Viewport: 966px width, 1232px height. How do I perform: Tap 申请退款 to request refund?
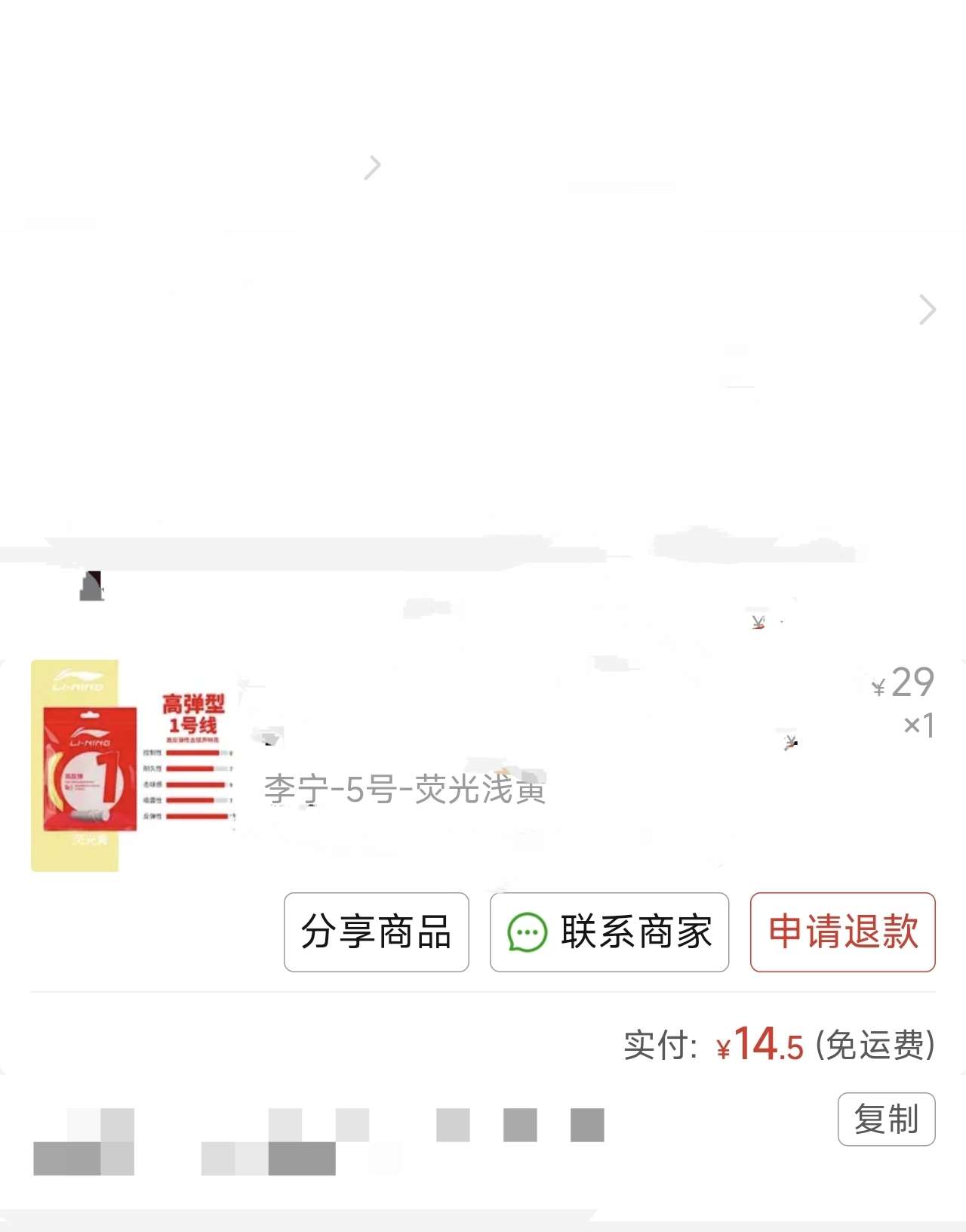842,932
